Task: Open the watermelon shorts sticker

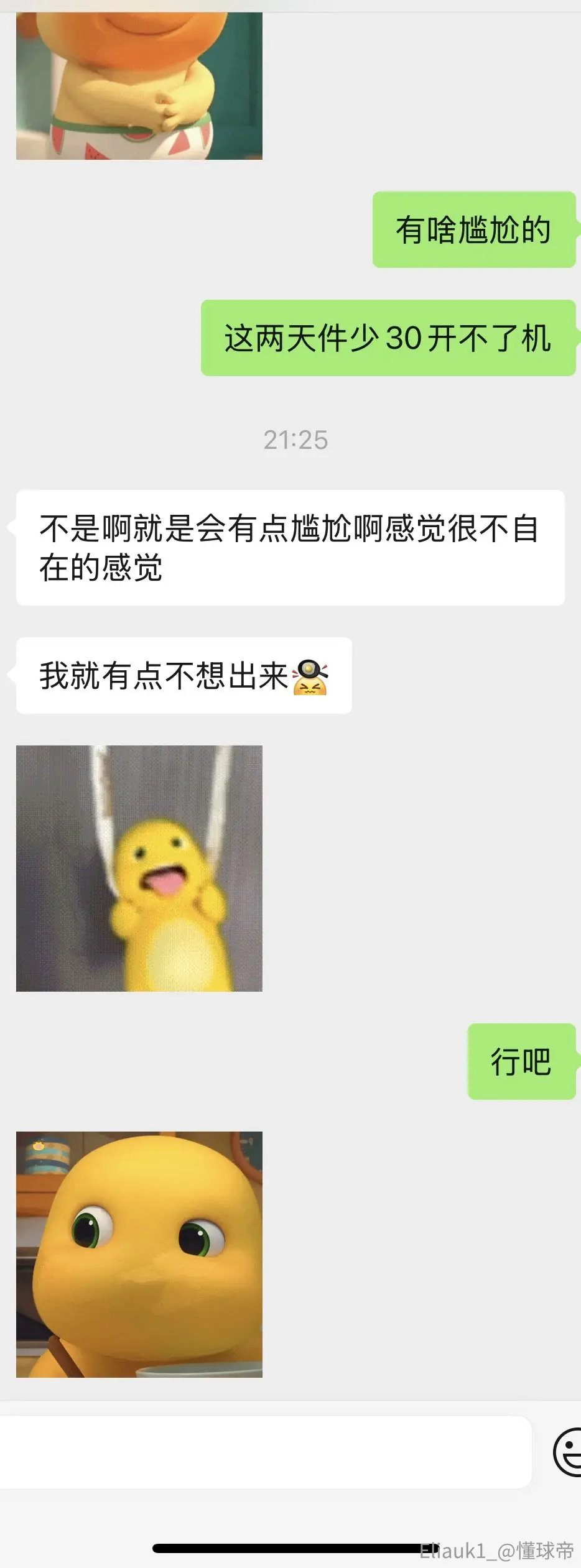Action: 139,86
